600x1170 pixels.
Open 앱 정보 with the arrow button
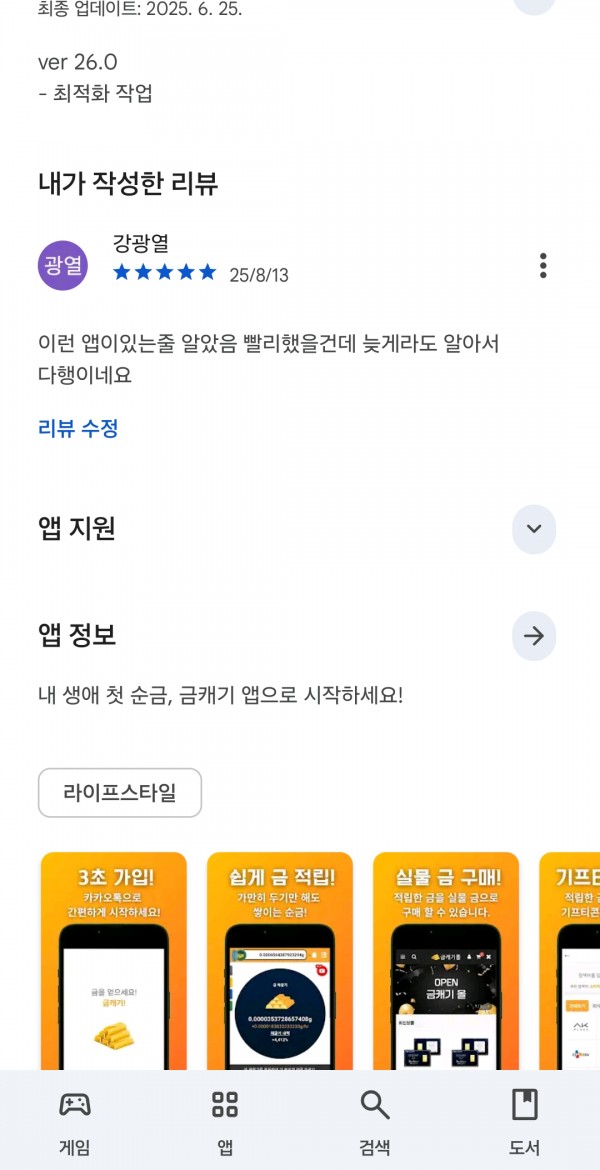534,636
